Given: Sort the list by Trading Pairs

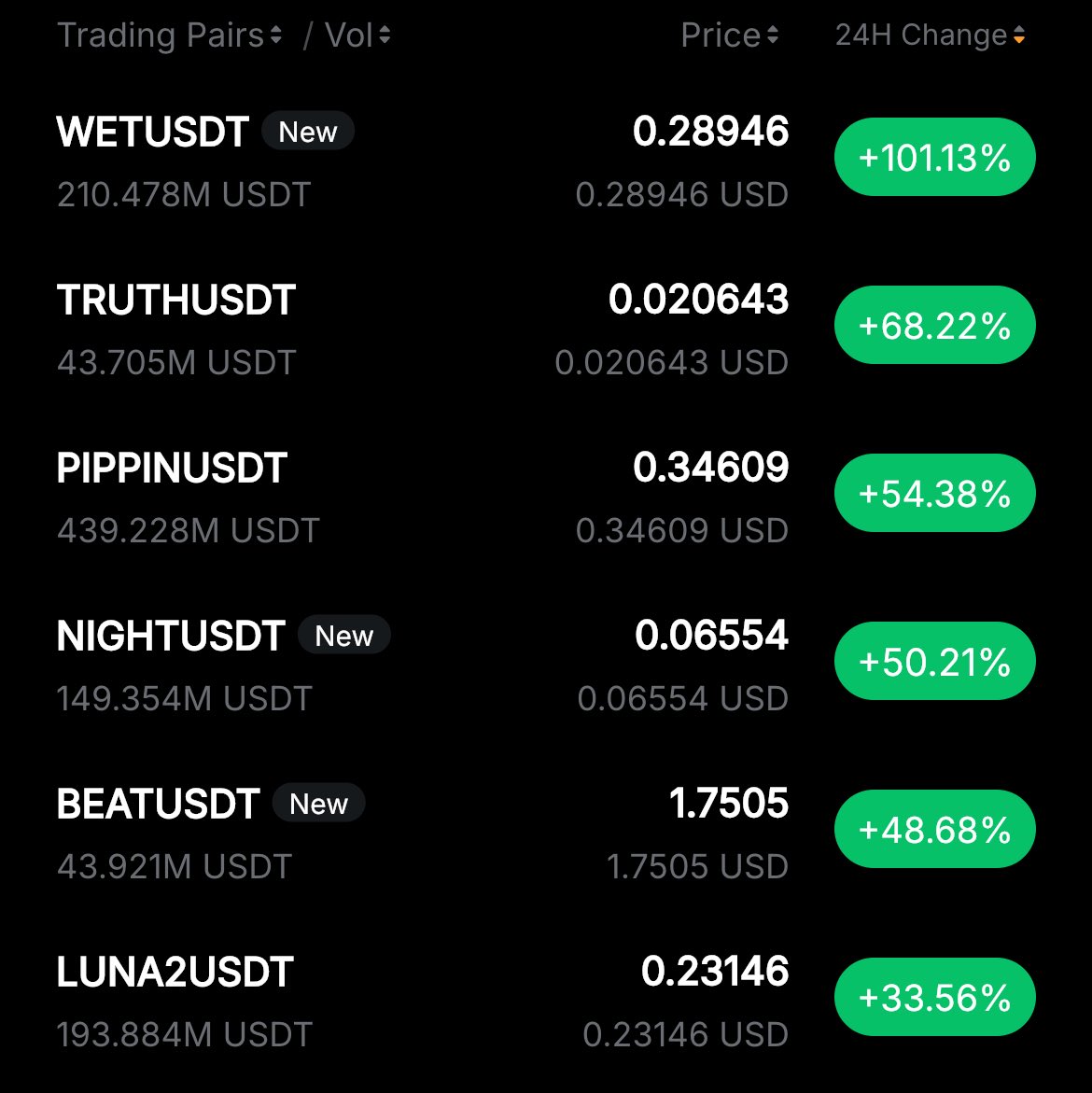Looking at the screenshot, I should pyautogui.click(x=169, y=35).
